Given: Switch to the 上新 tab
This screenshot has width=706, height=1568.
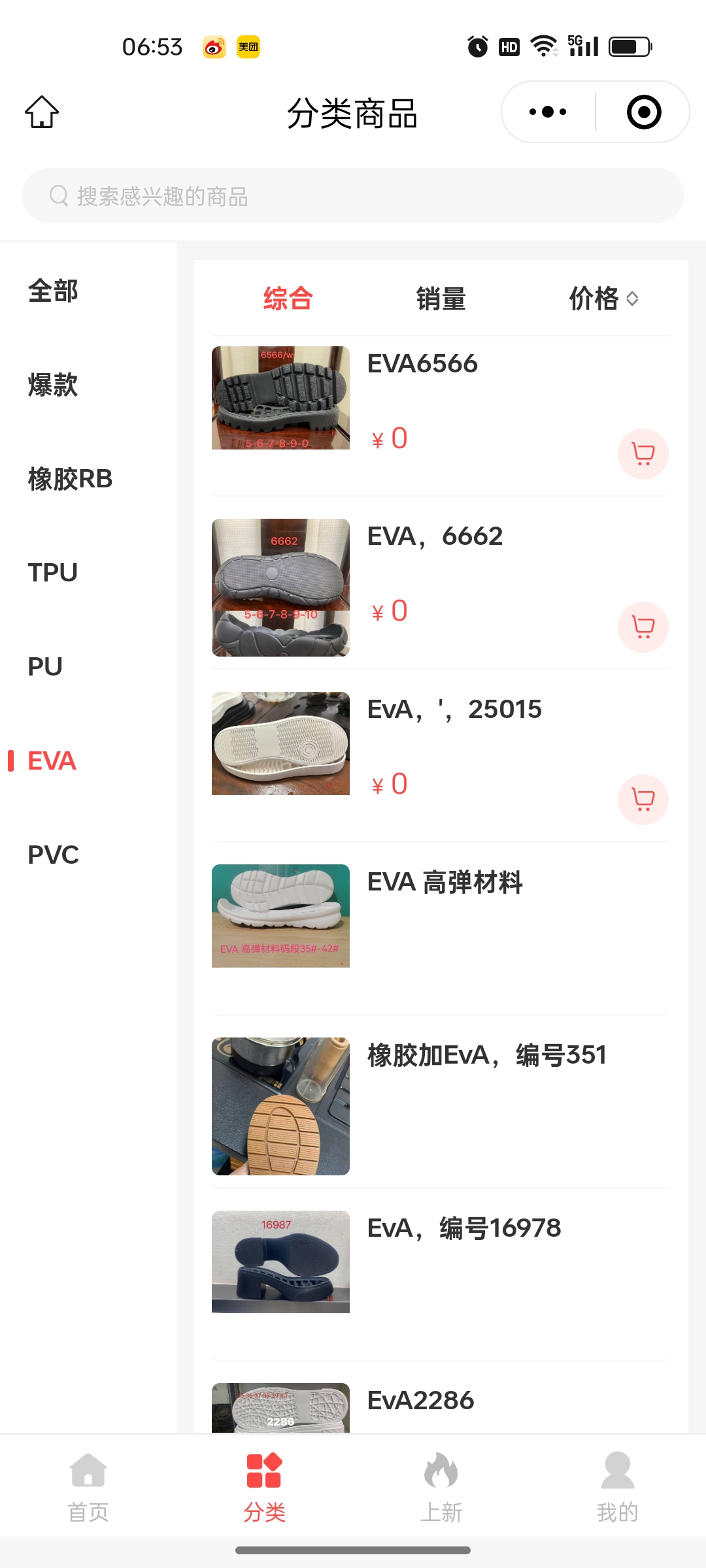Looking at the screenshot, I should [441, 1484].
